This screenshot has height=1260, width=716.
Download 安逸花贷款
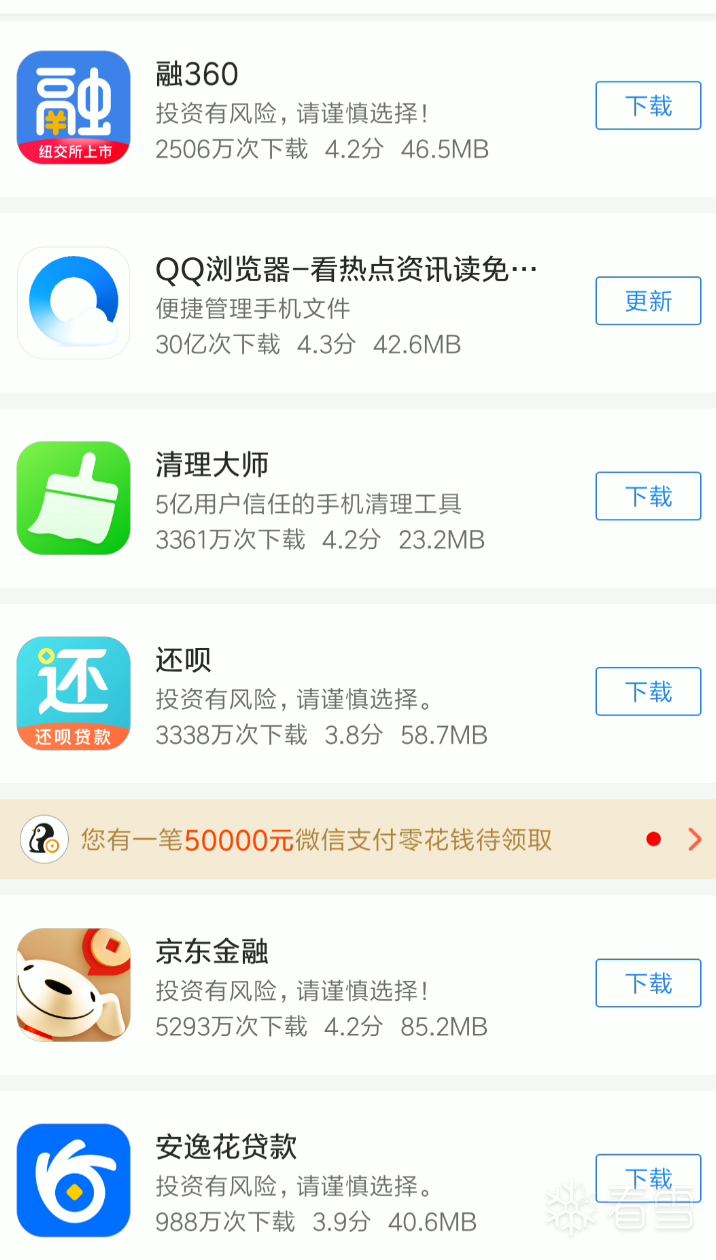pos(648,1179)
